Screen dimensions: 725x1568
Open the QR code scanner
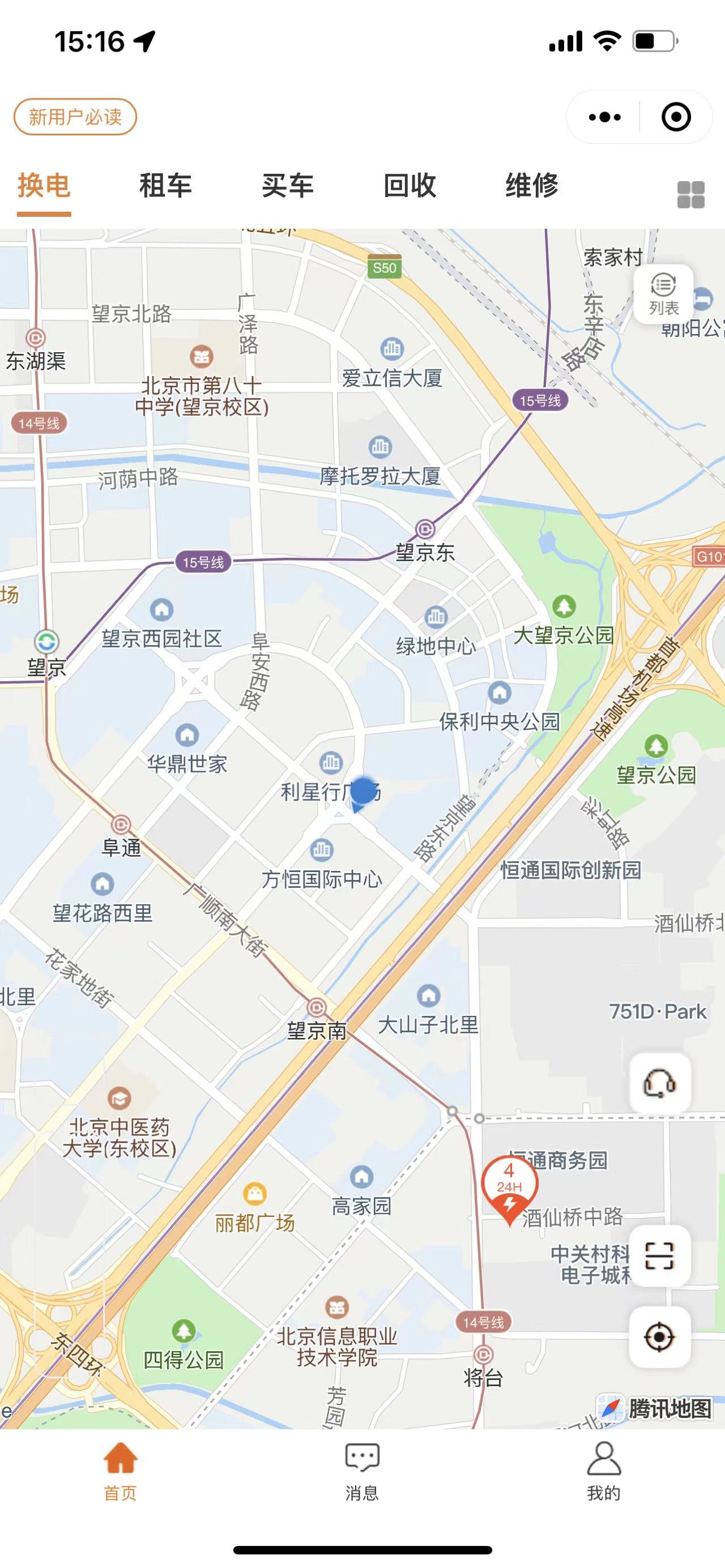tap(660, 1255)
